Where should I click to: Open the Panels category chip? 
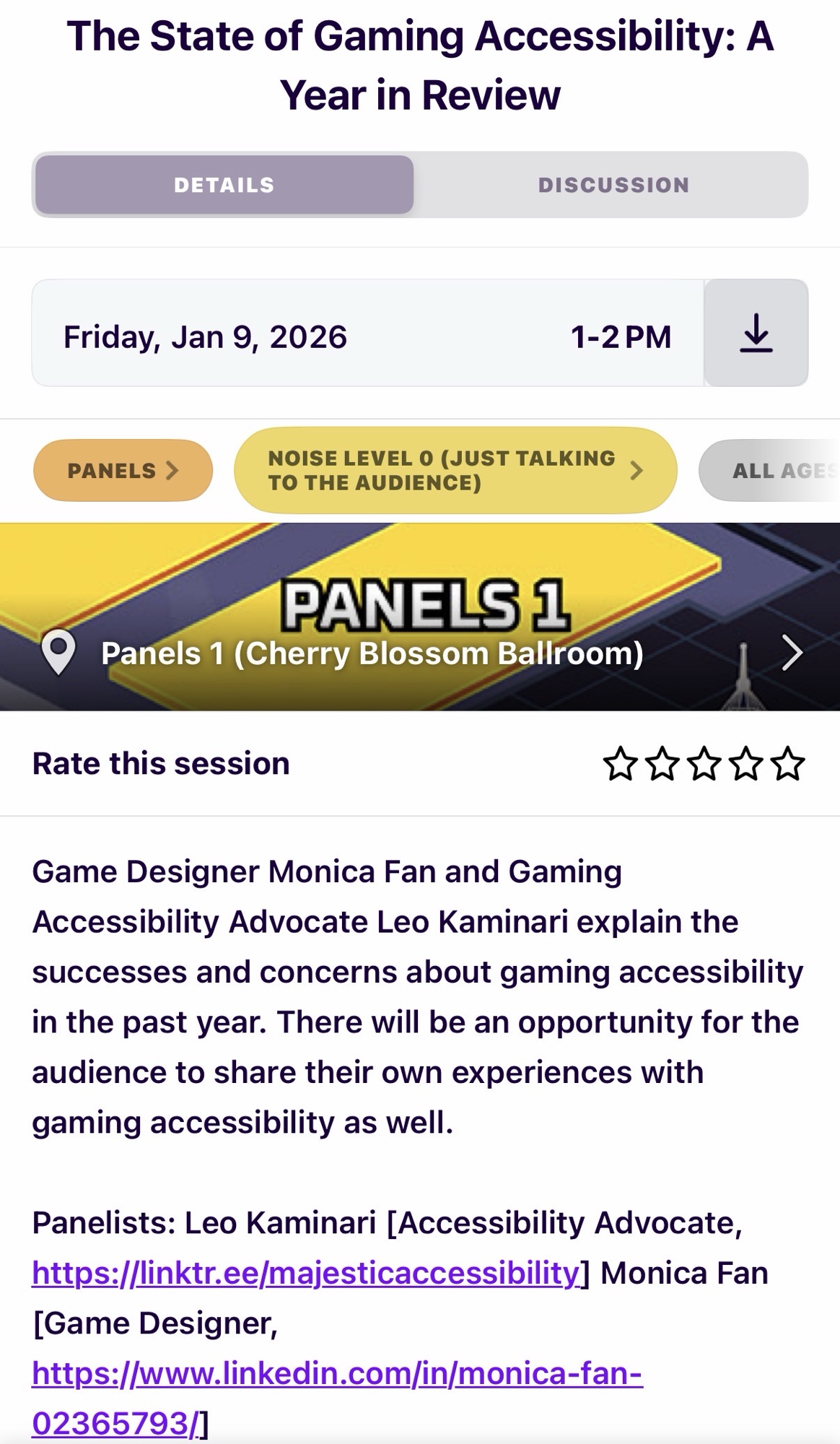point(123,471)
